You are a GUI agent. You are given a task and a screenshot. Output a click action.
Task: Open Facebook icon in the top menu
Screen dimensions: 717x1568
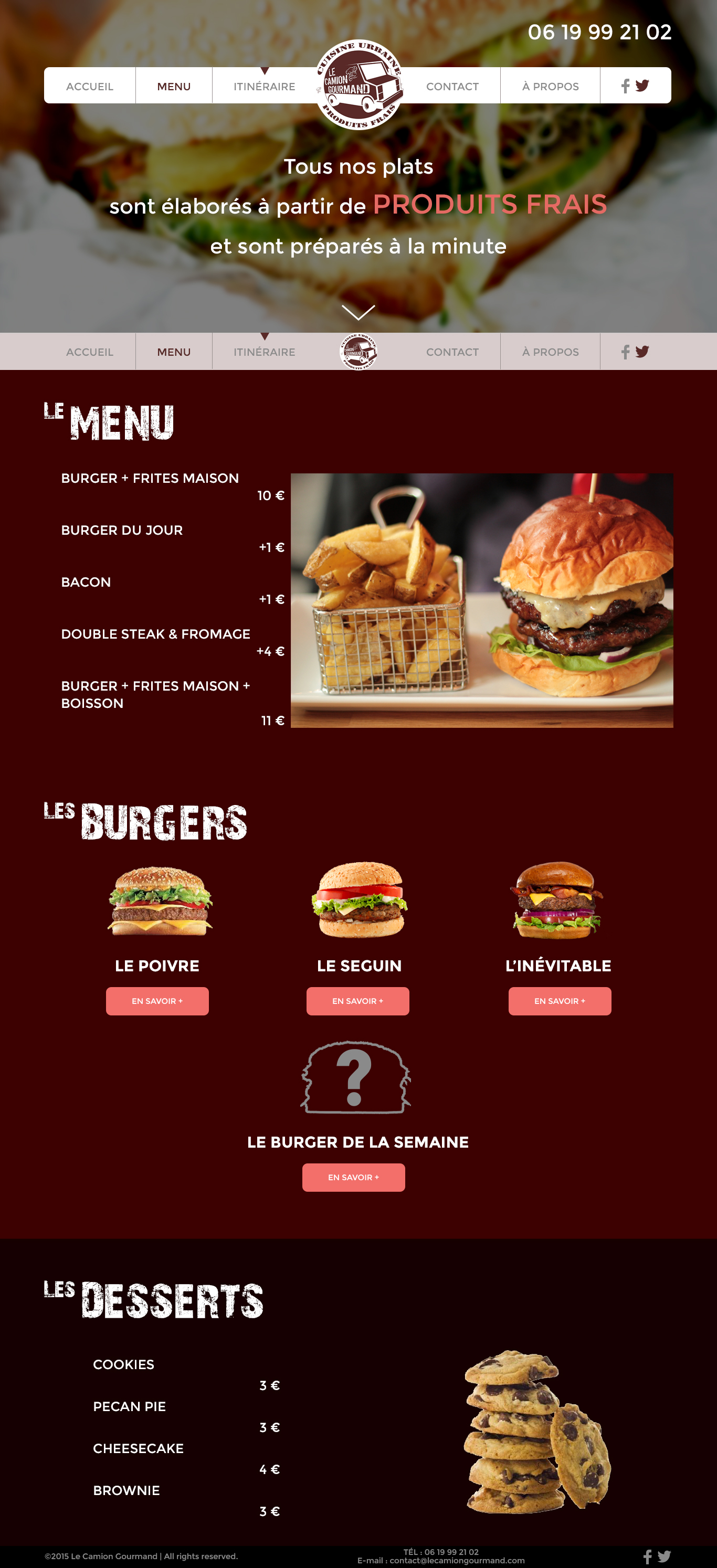click(625, 87)
